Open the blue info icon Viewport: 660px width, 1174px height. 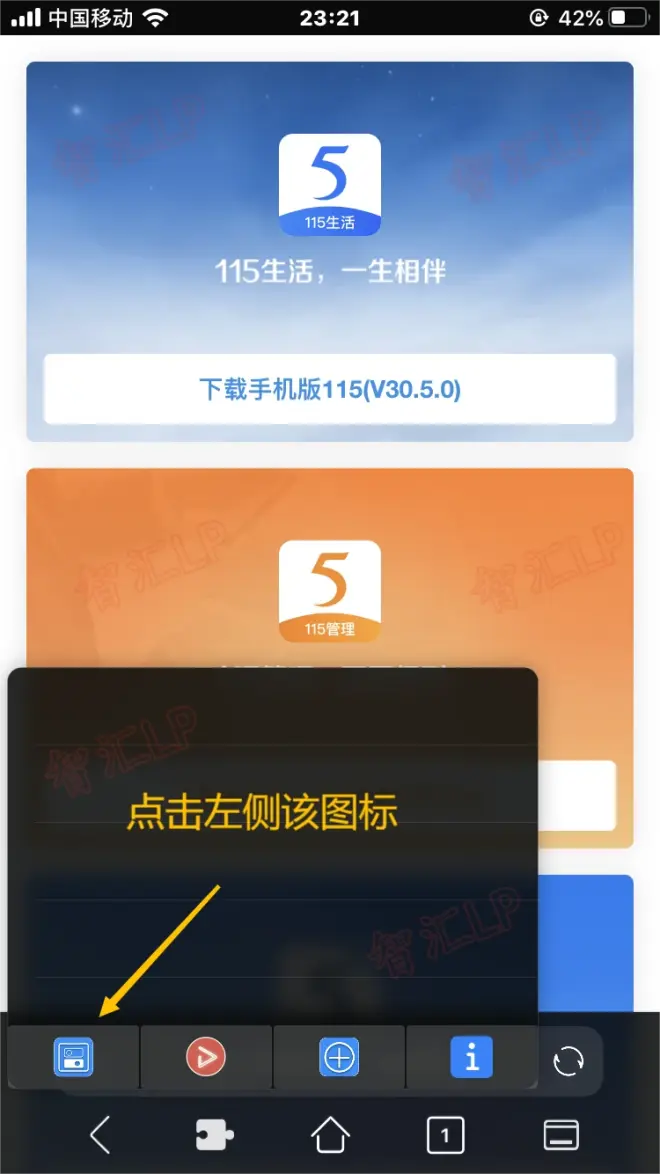tap(472, 1057)
